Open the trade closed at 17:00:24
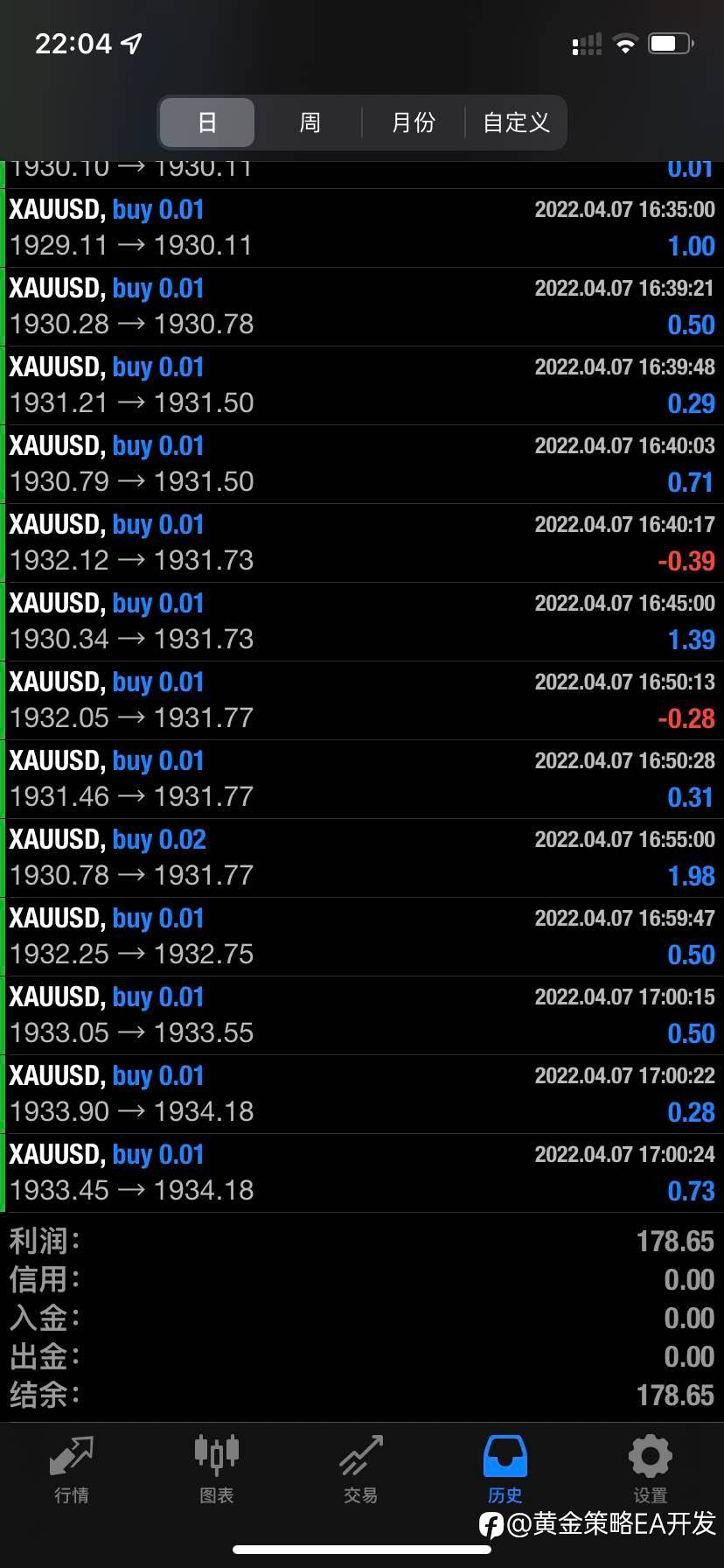The height and width of the screenshot is (1568, 724). coord(362,1173)
